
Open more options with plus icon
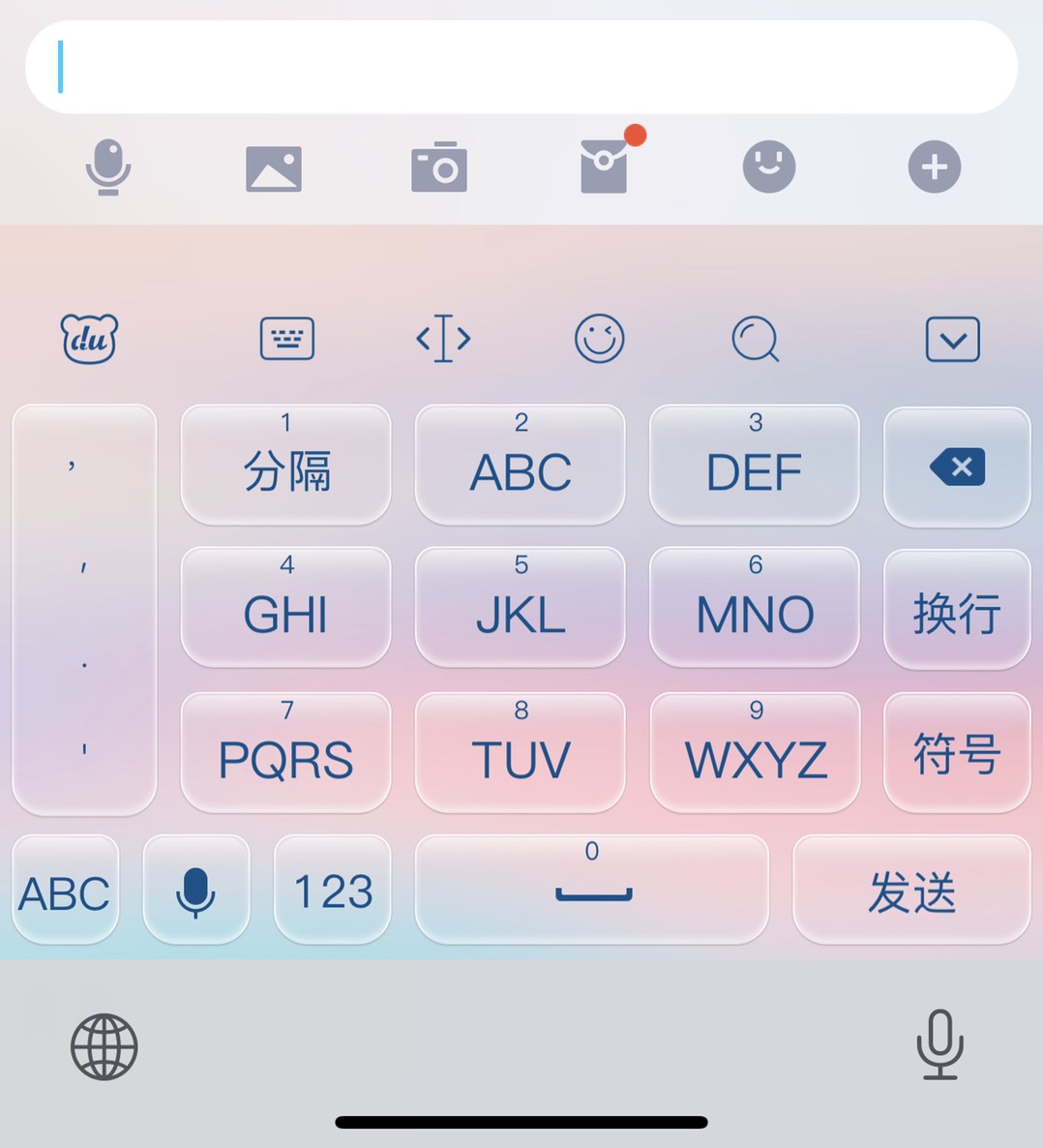[934, 167]
